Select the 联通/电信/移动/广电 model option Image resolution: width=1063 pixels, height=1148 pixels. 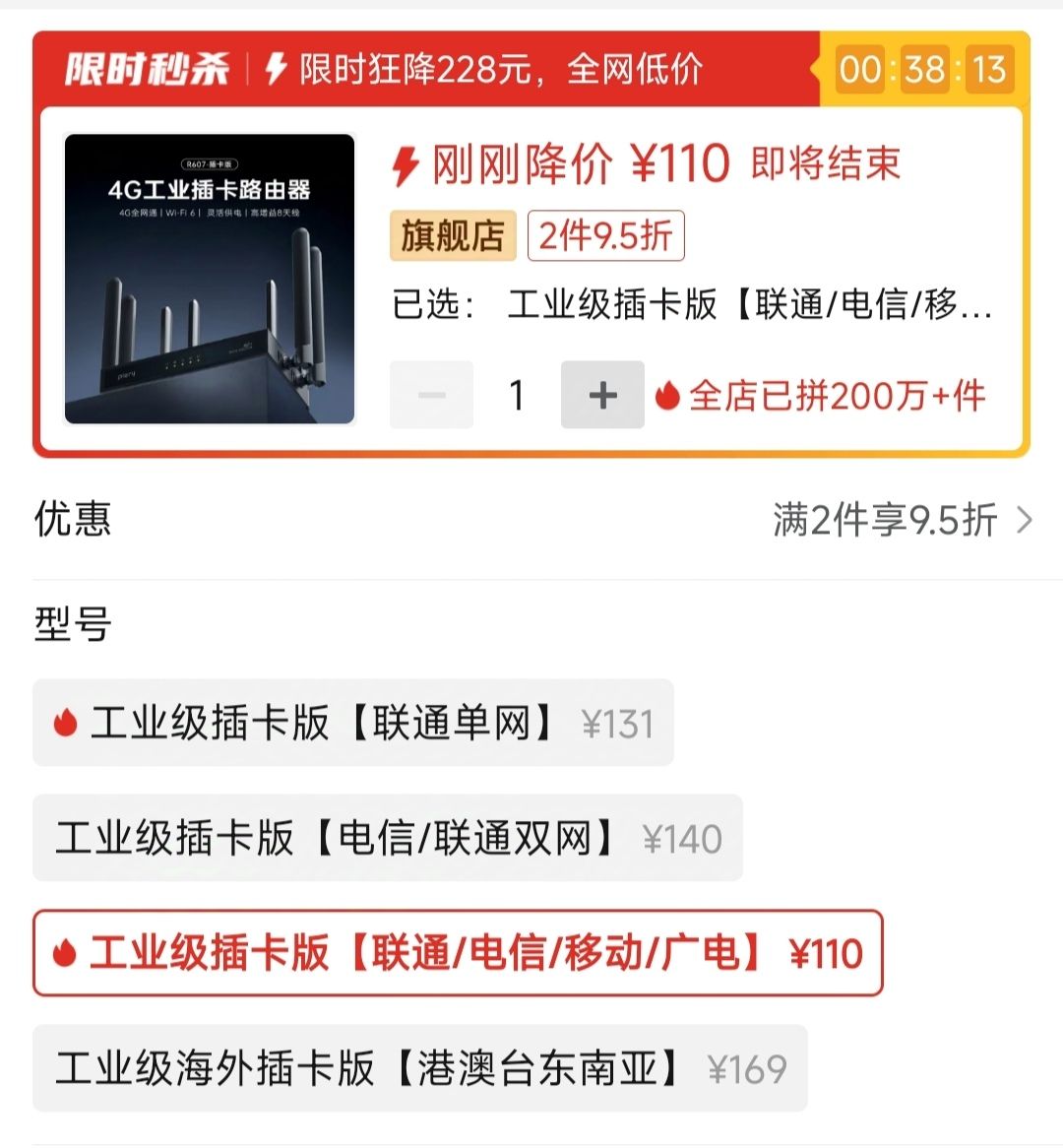(458, 953)
